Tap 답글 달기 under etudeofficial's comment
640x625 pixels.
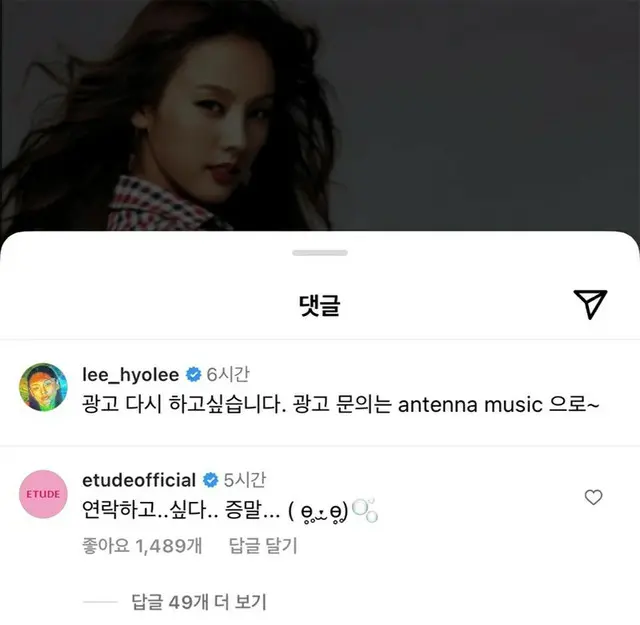coord(263,546)
